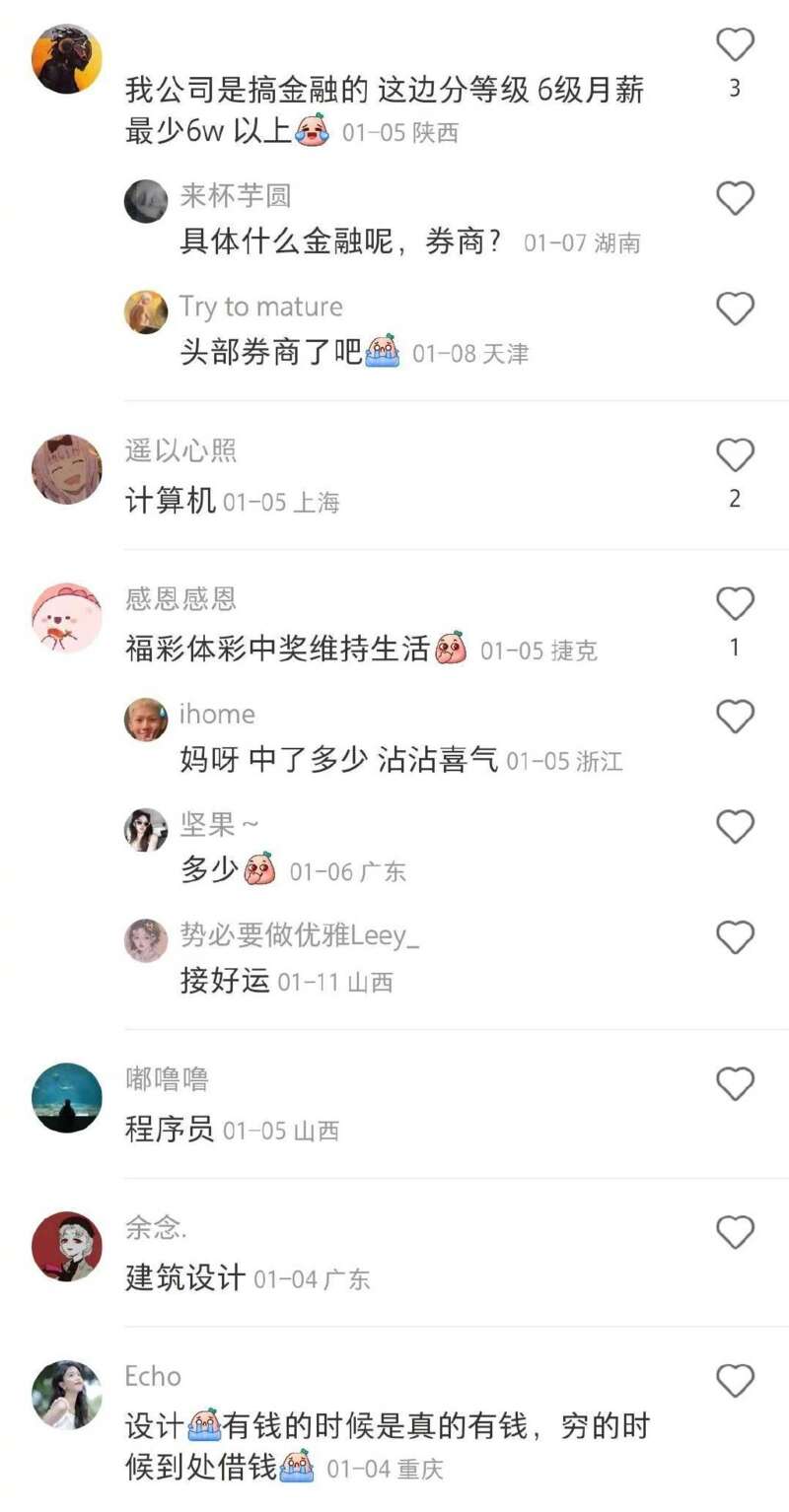Like 嘟噜噜's 程序员 comment
This screenshot has height=1512, width=789.
[735, 1084]
